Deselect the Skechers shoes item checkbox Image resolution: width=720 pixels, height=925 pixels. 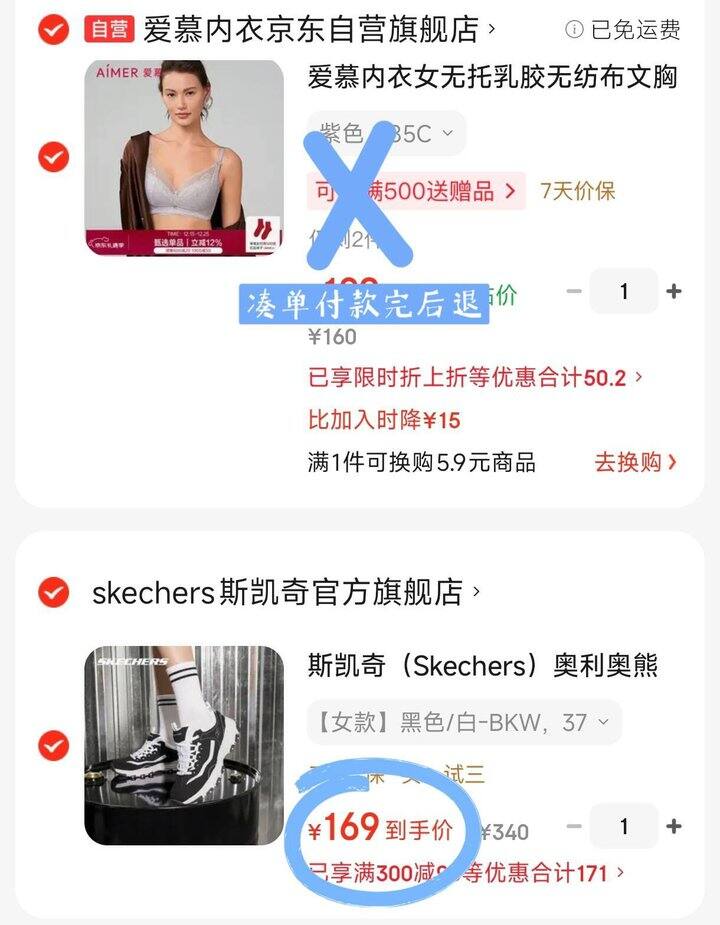pos(53,745)
